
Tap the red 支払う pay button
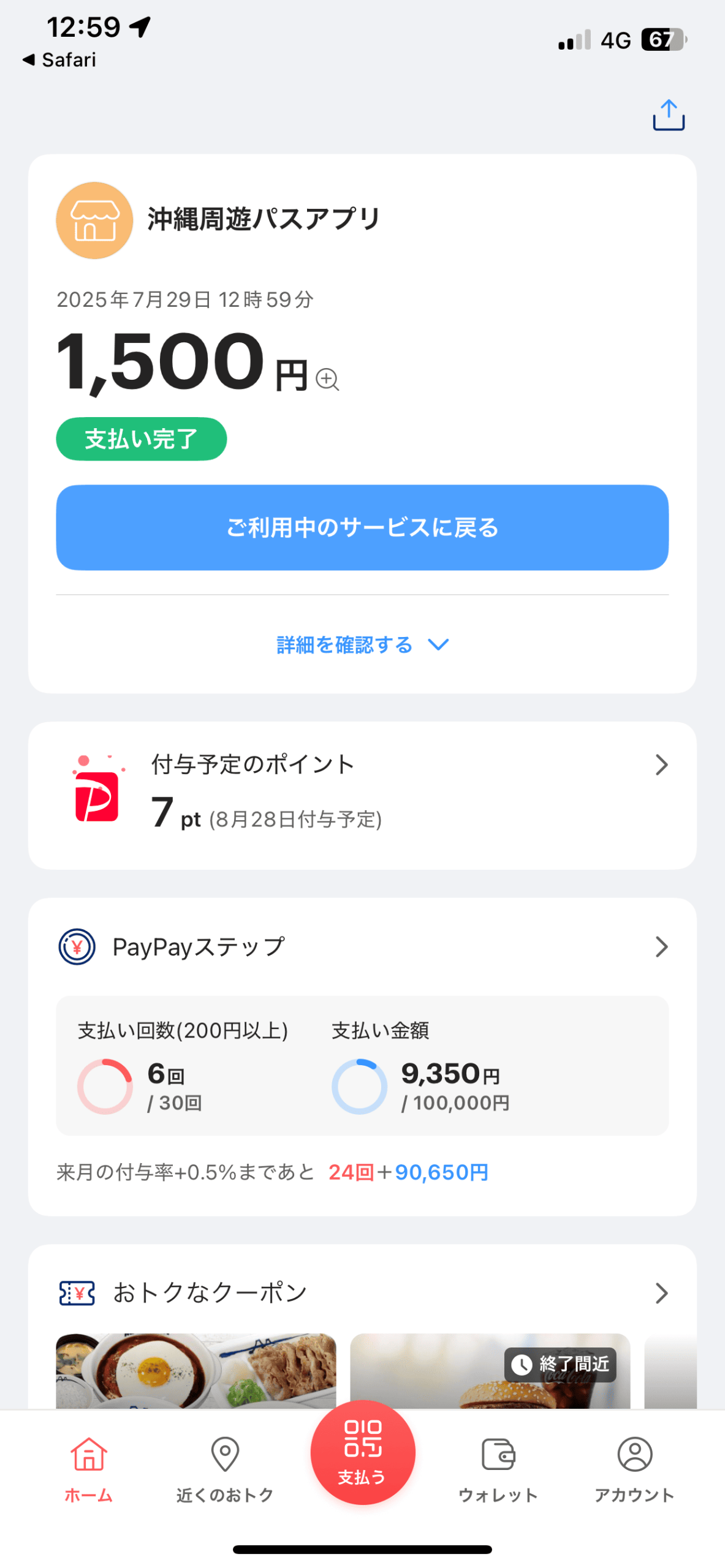(x=362, y=1452)
